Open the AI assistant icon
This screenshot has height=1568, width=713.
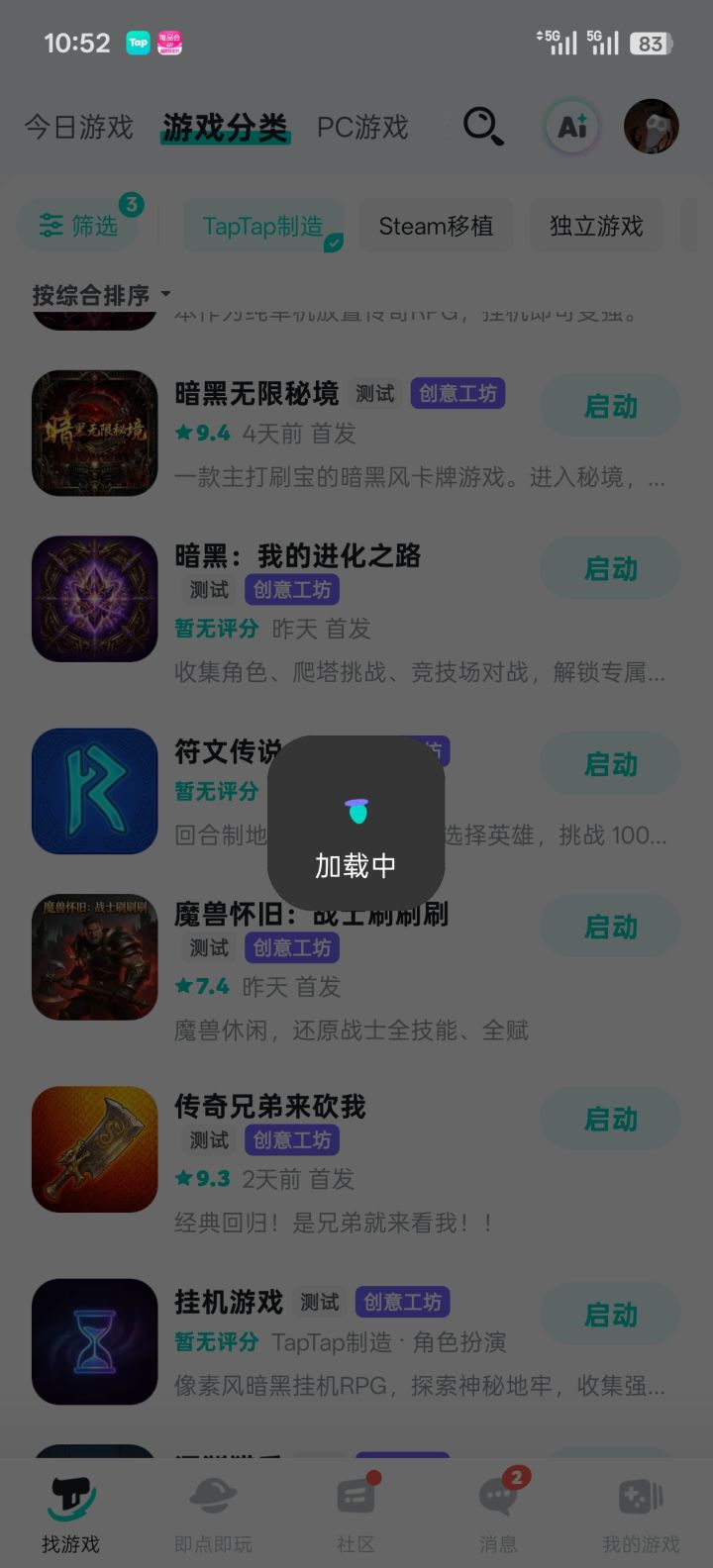tap(570, 126)
